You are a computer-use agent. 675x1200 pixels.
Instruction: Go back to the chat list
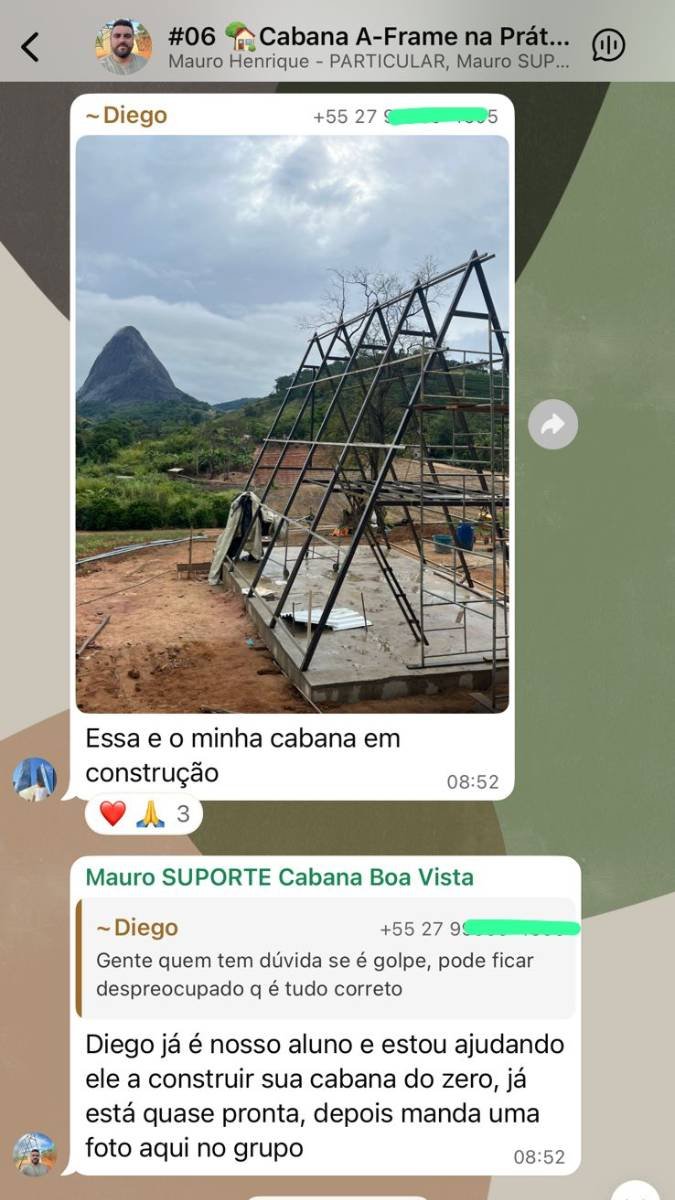click(31, 46)
